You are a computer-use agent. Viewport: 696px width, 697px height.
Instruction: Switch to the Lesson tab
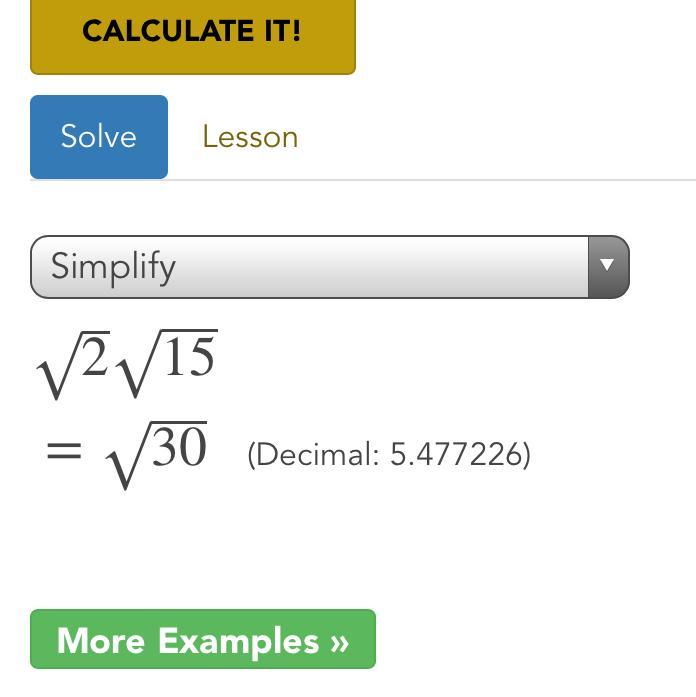coord(250,137)
